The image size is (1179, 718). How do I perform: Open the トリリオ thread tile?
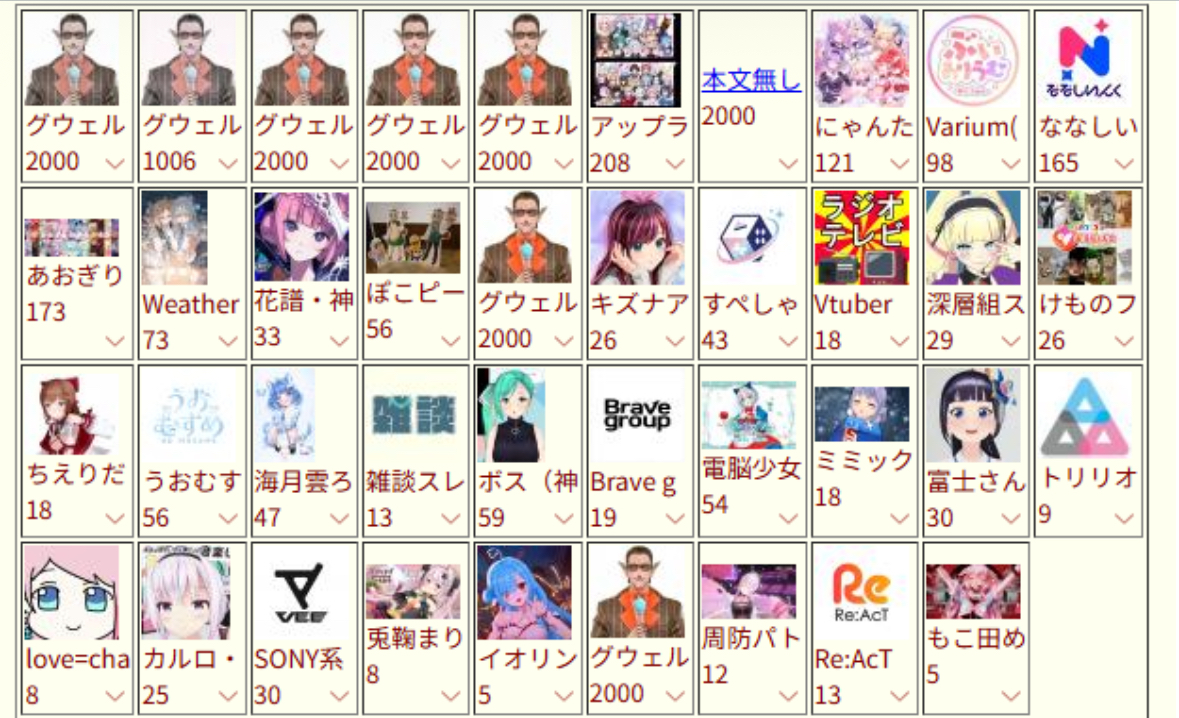tap(1085, 414)
